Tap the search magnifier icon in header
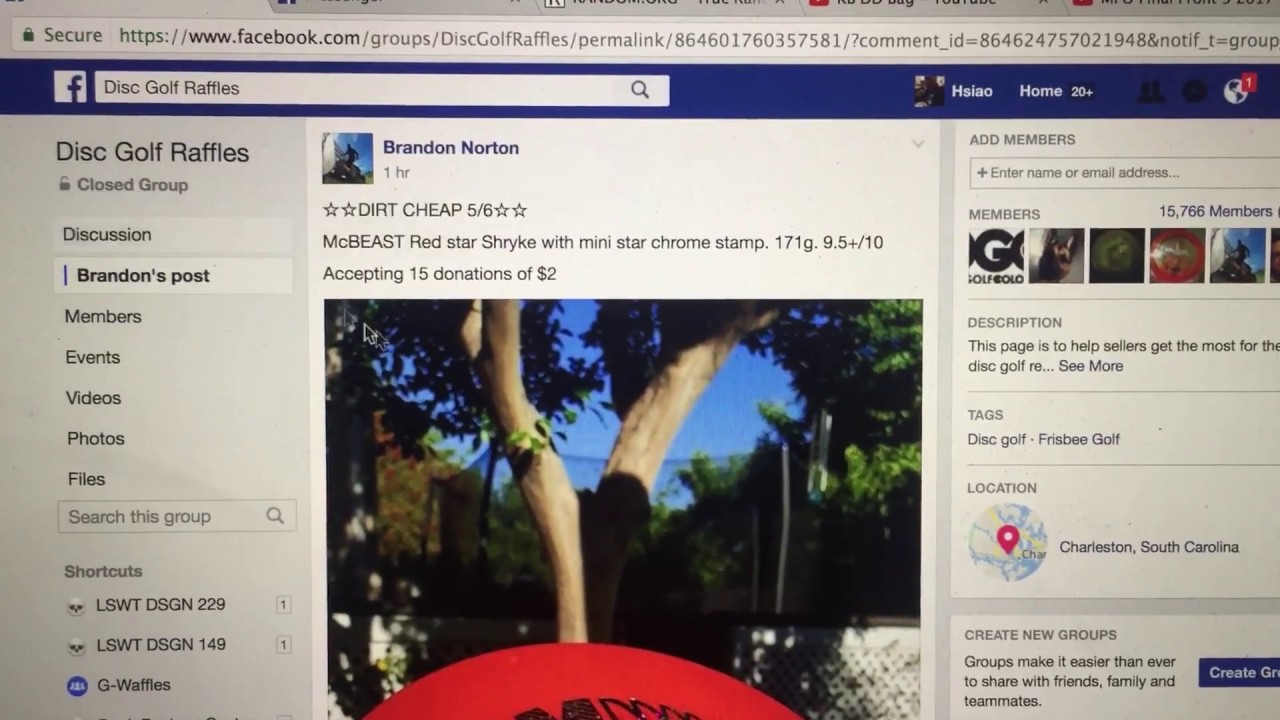The height and width of the screenshot is (720, 1280). [640, 89]
